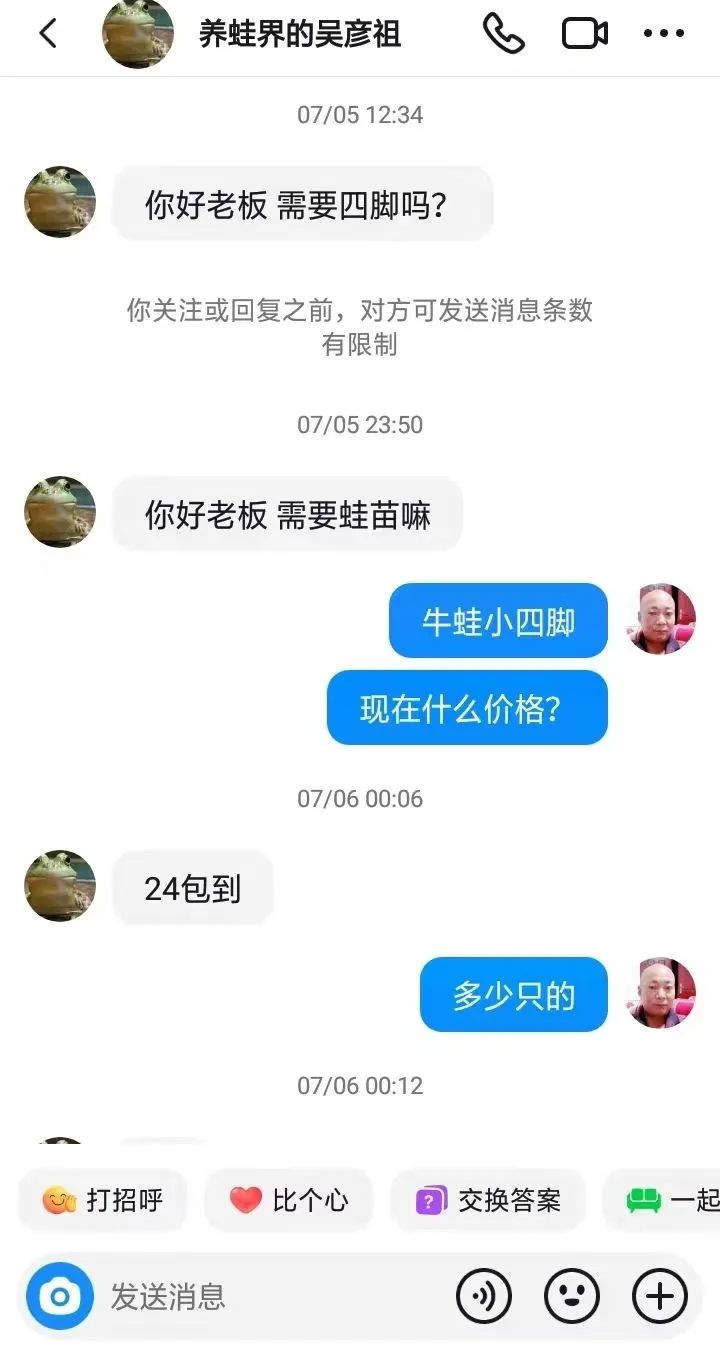
Task: Tap the voice message icon
Action: [x=484, y=1297]
